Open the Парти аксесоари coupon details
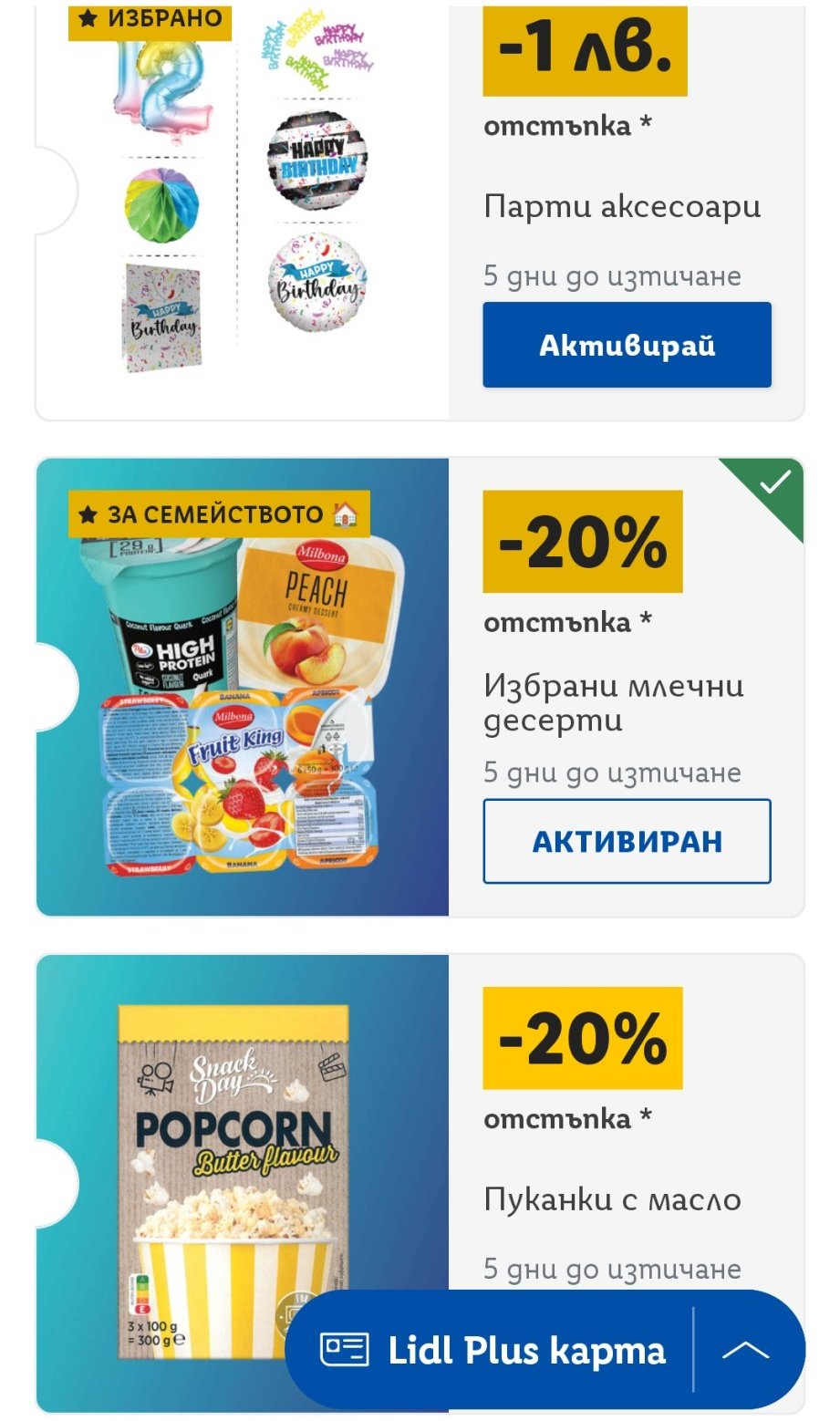Viewport: 840px width, 1421px height. point(622,207)
